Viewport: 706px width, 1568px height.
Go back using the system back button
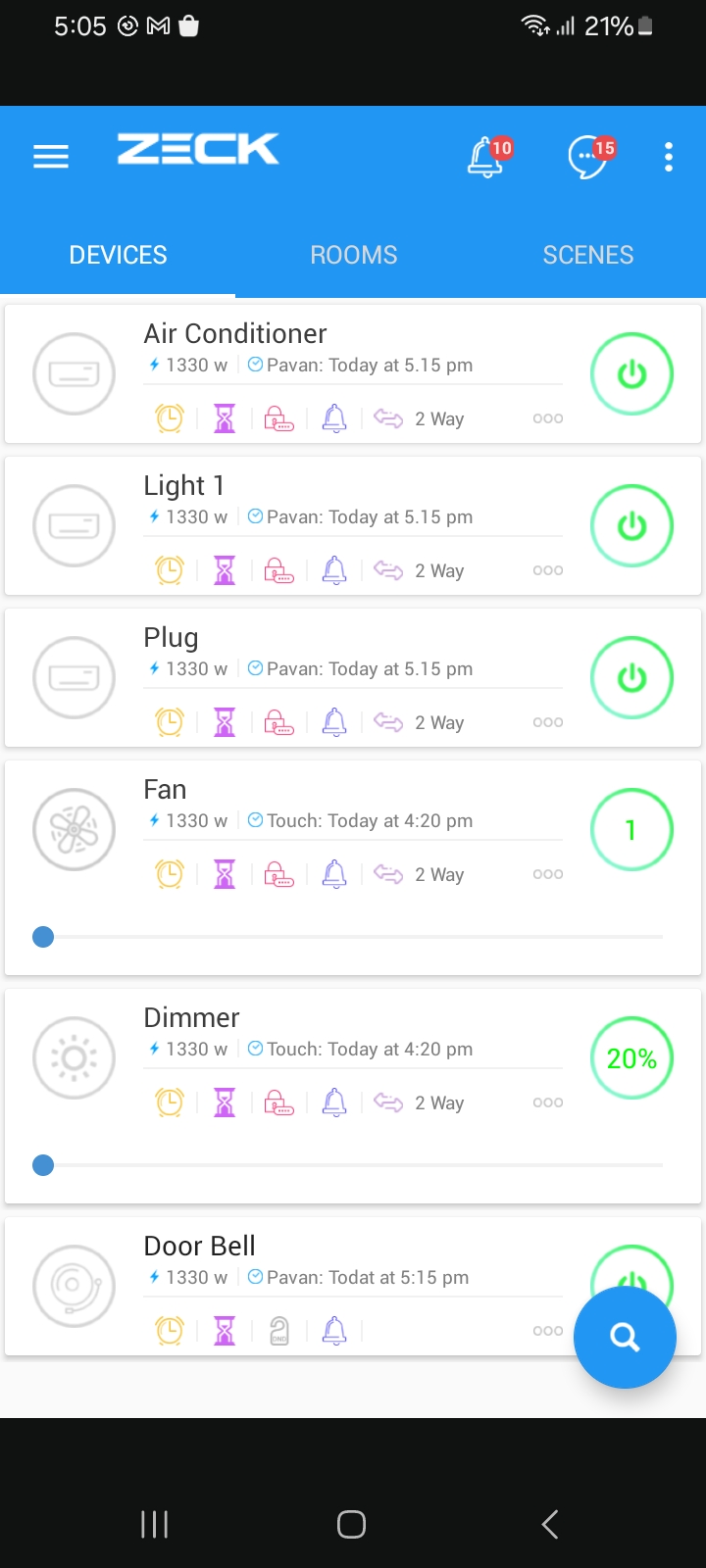click(550, 1524)
